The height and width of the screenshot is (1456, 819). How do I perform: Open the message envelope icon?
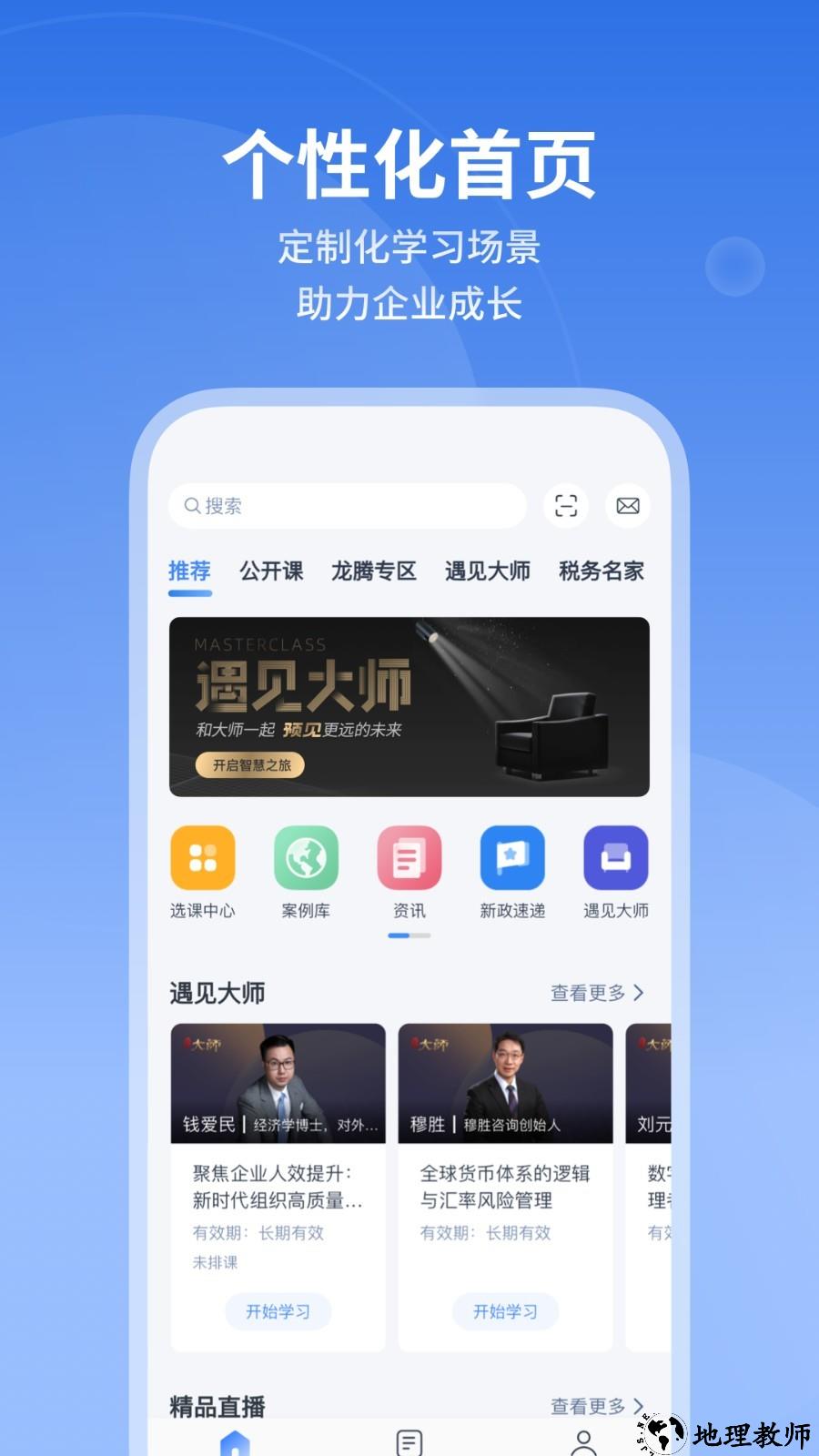coord(627,507)
